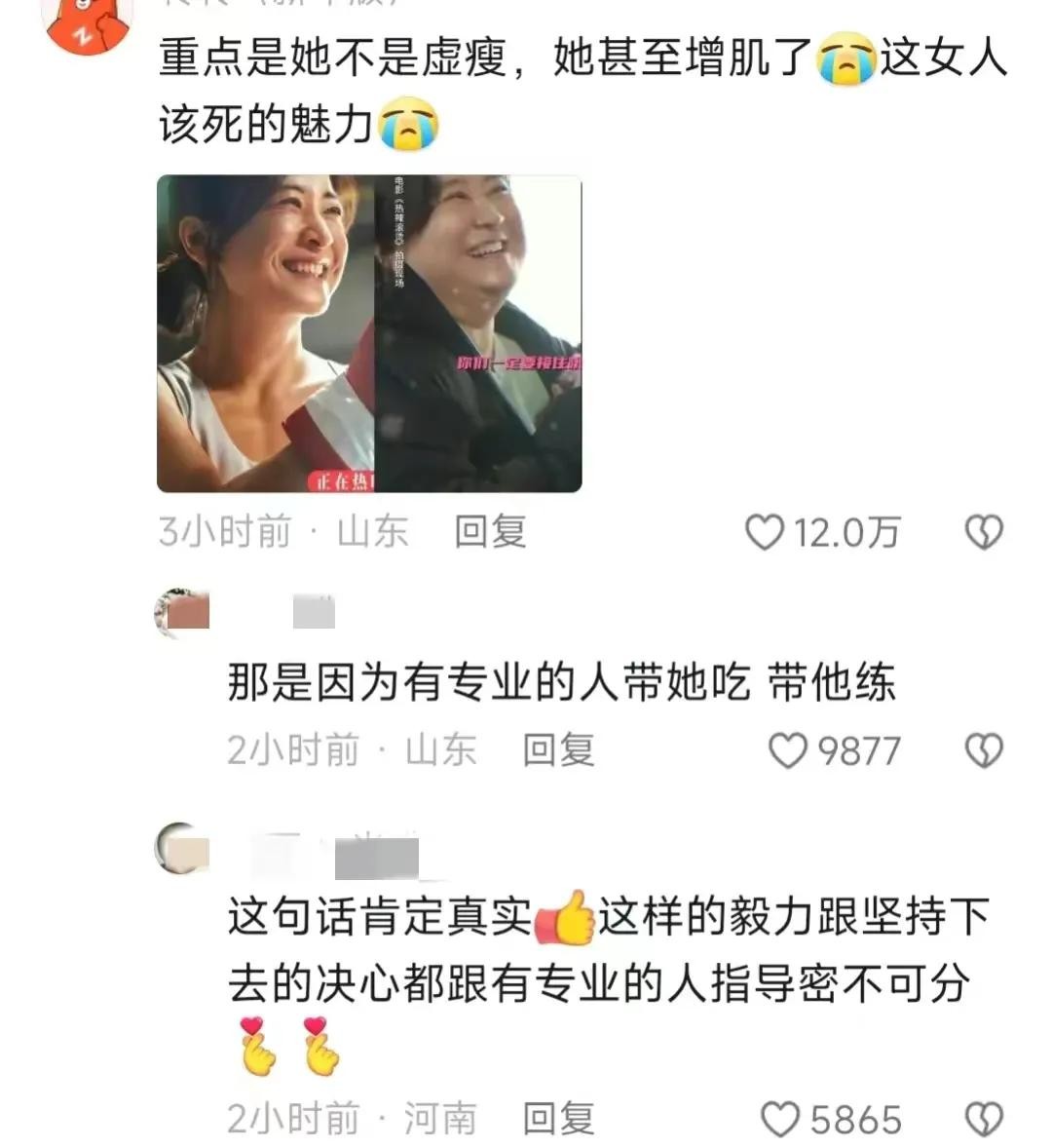Screen dimensions: 1052x1148
Task: Dislike the reply with 9877 likes
Action: [983, 750]
